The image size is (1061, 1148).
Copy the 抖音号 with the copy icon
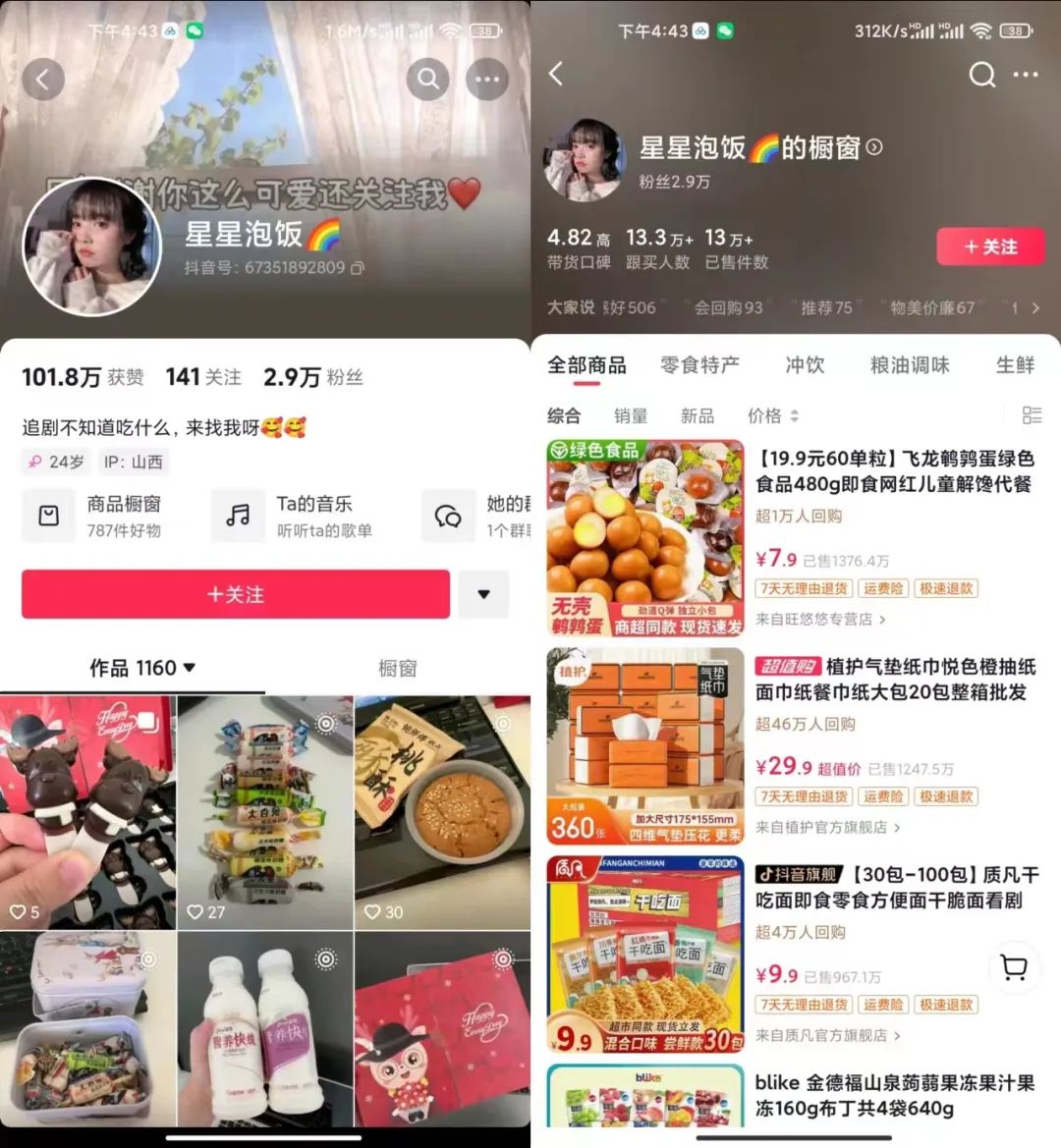(x=358, y=267)
